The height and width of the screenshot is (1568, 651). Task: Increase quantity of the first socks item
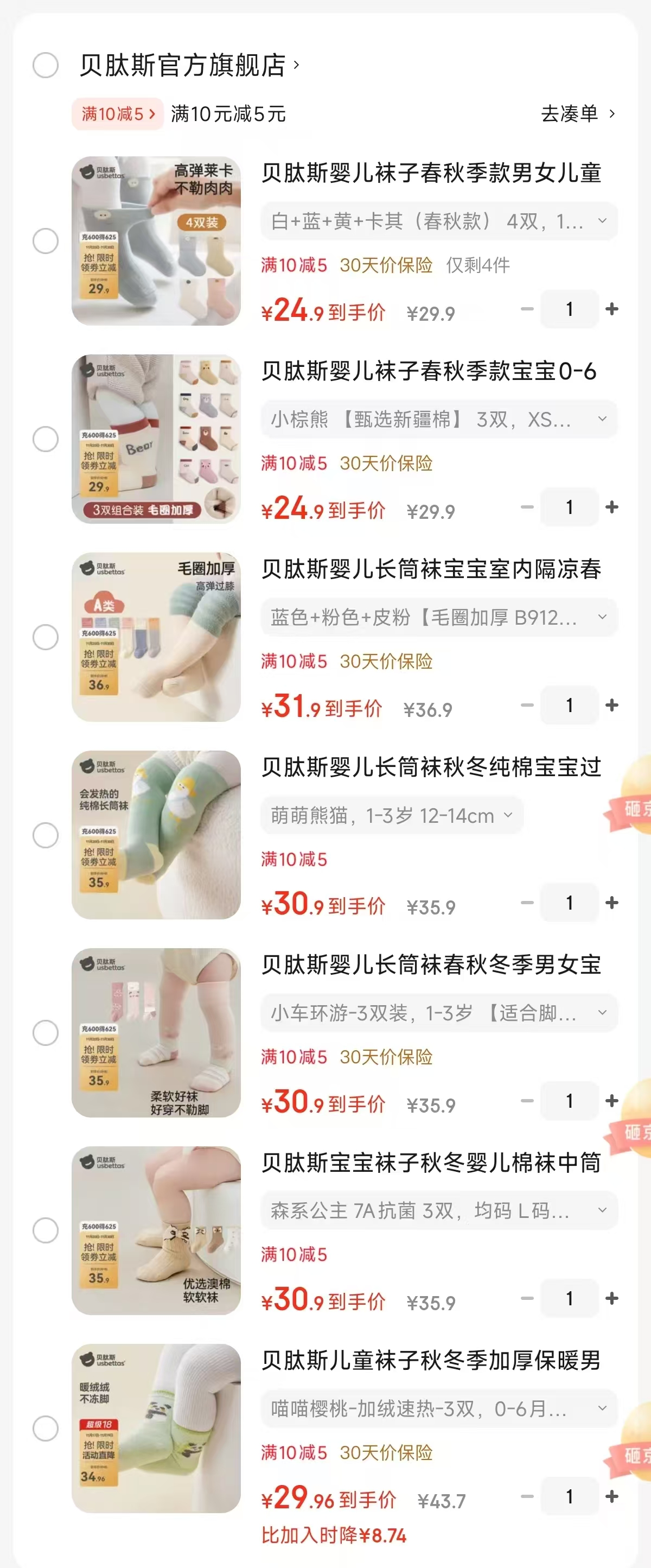point(612,309)
